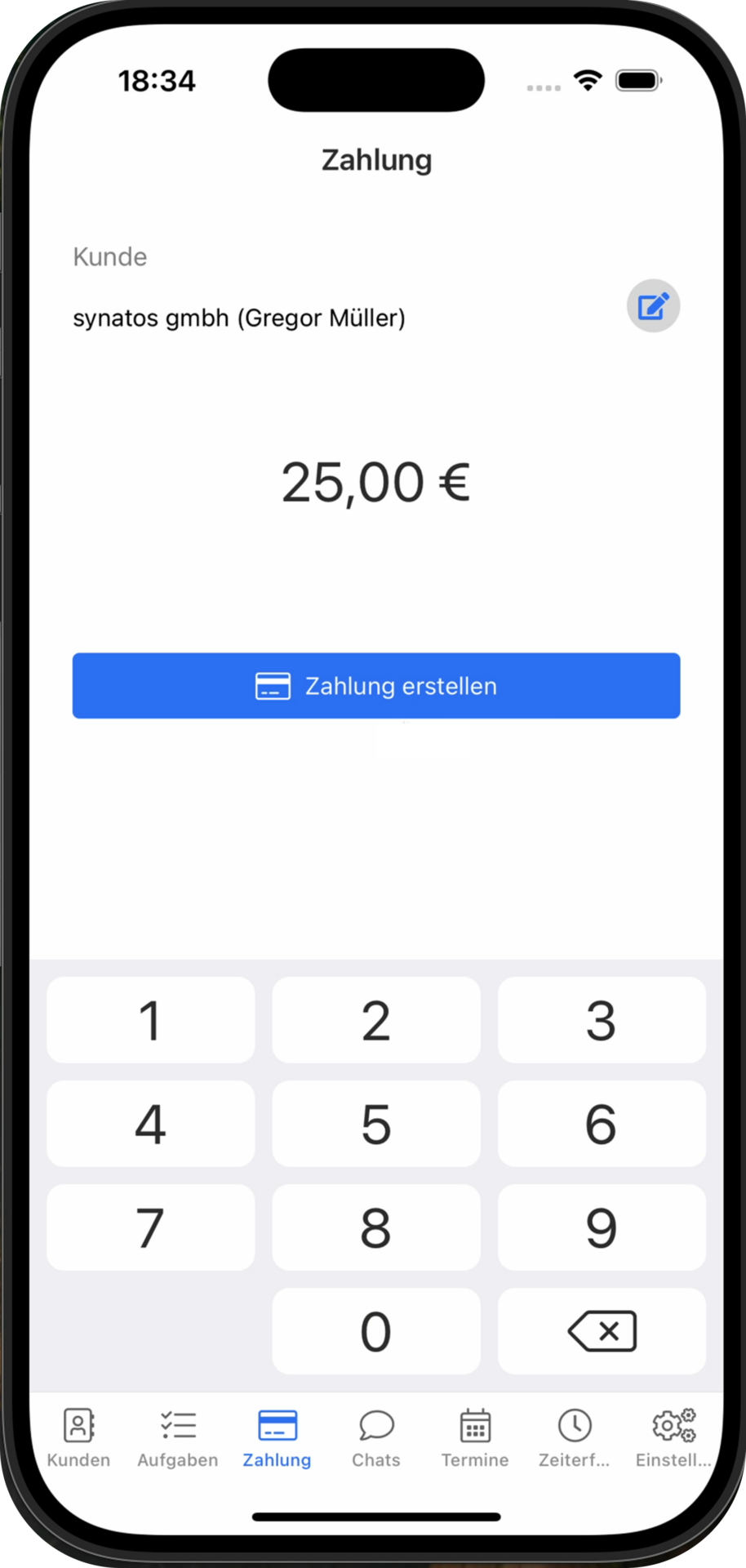Viewport: 746px width, 1568px height.
Task: Open the Termine calendar tab
Action: point(475,1439)
